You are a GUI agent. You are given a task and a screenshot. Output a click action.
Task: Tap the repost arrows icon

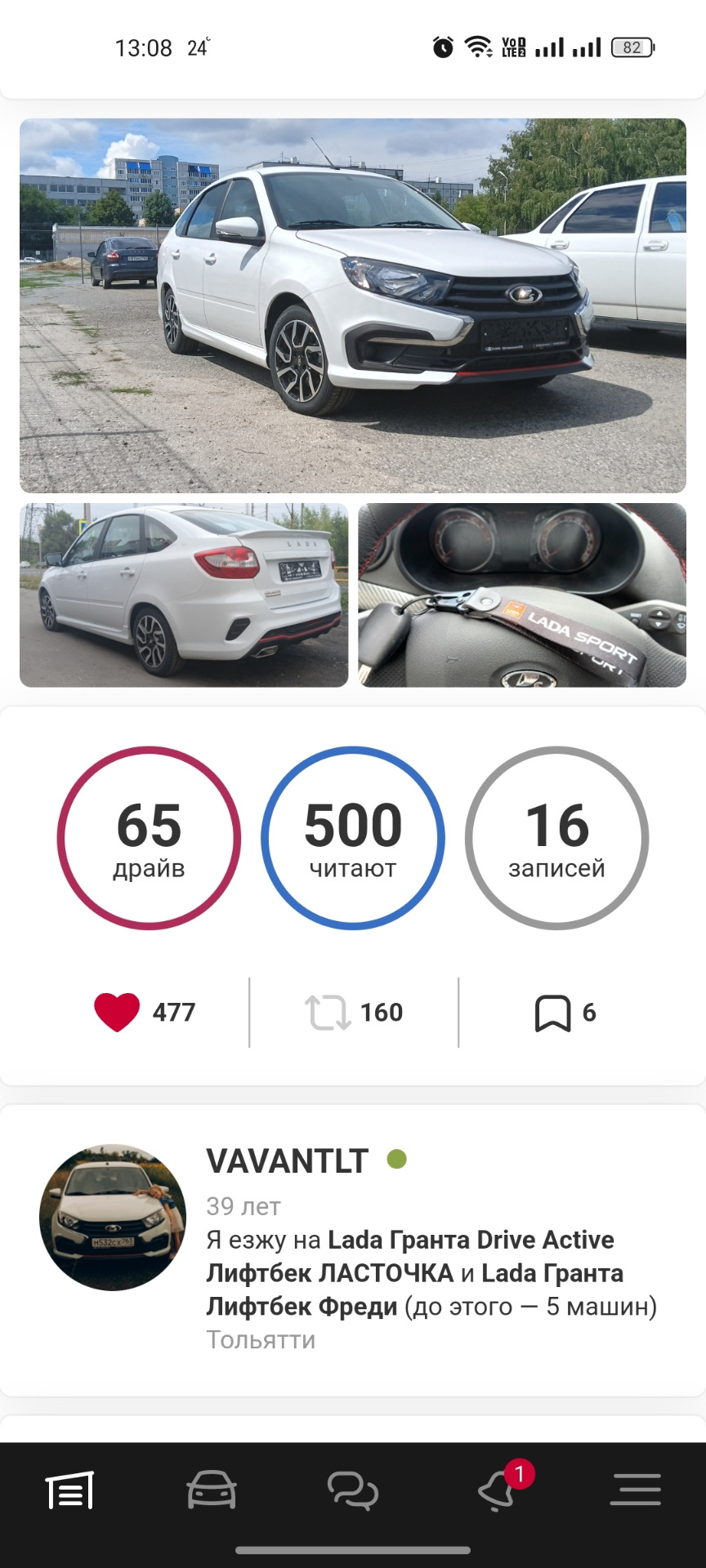(x=326, y=1013)
